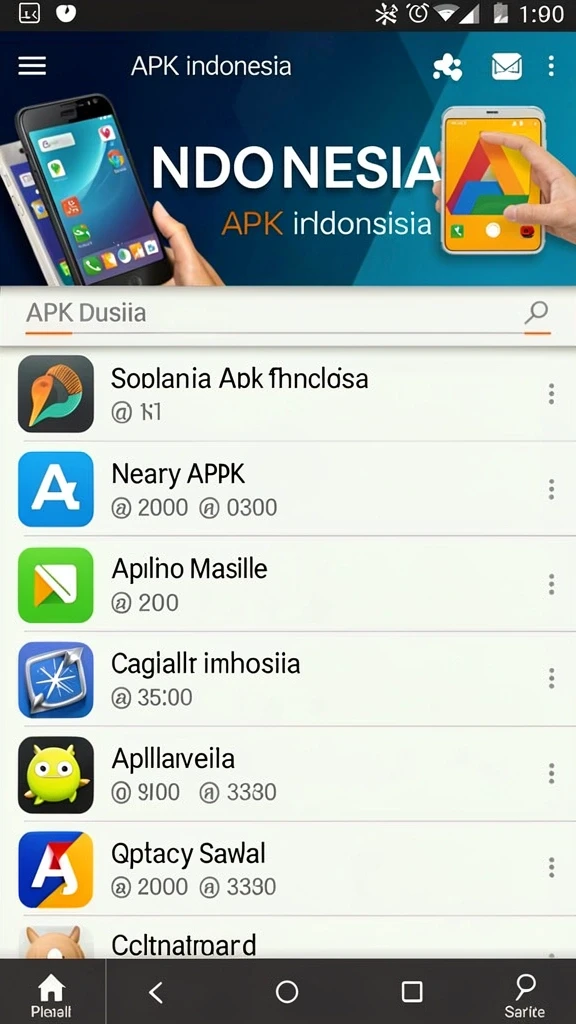
Task: Show more options for Qptacy Sawal
Action: 551,868
